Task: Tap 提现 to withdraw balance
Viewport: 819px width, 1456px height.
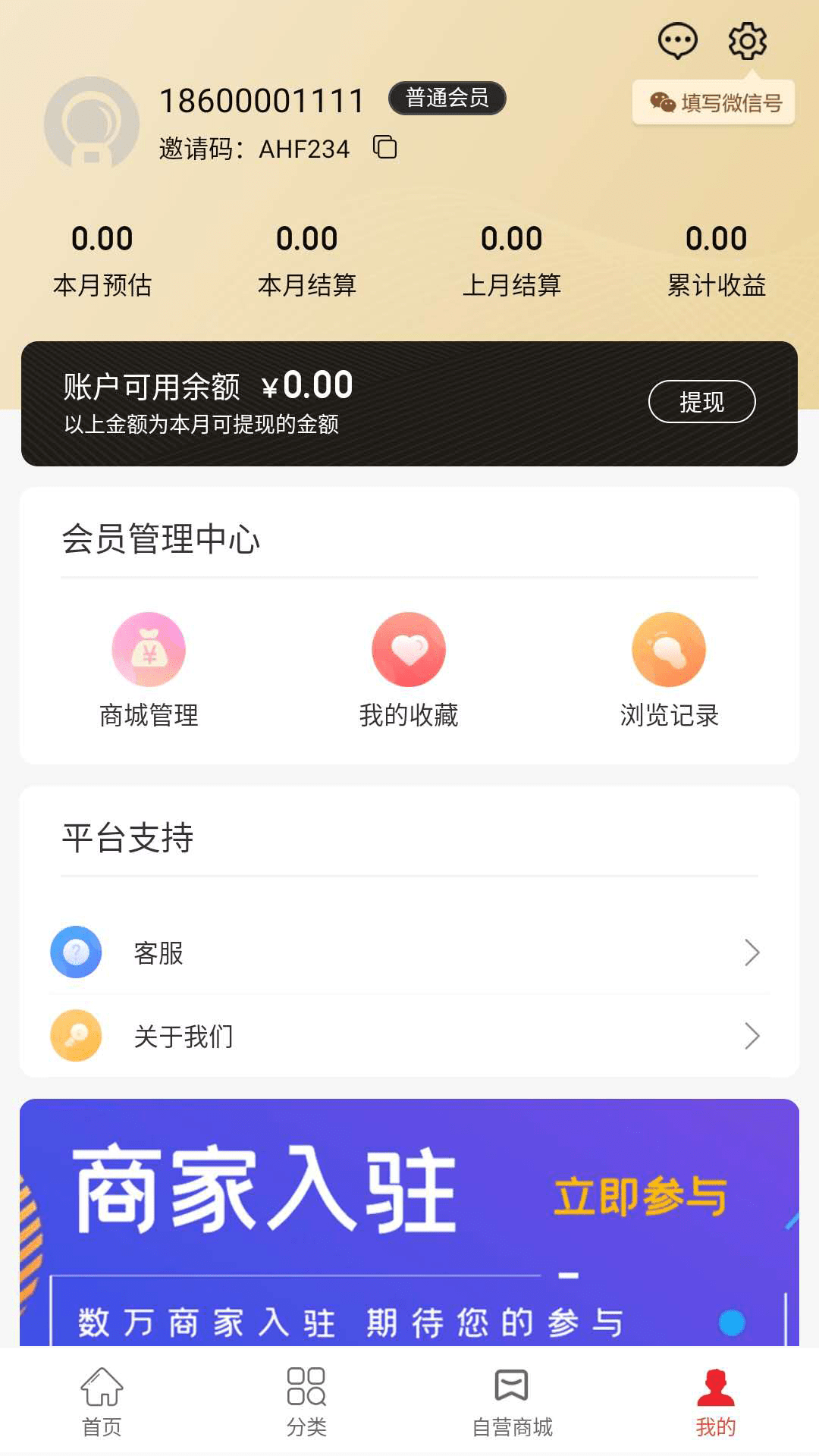Action: (701, 402)
